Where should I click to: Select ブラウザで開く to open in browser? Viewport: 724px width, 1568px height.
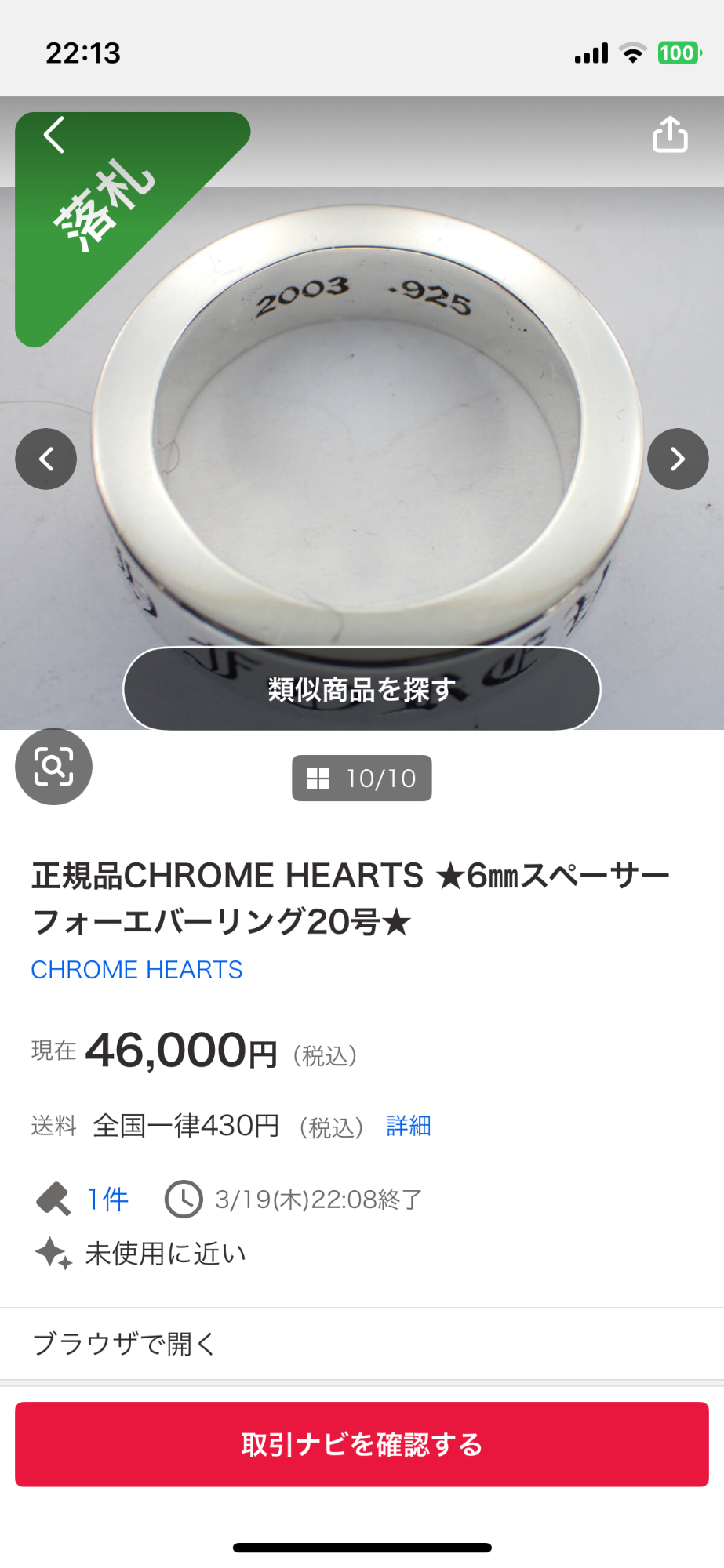click(x=124, y=1344)
